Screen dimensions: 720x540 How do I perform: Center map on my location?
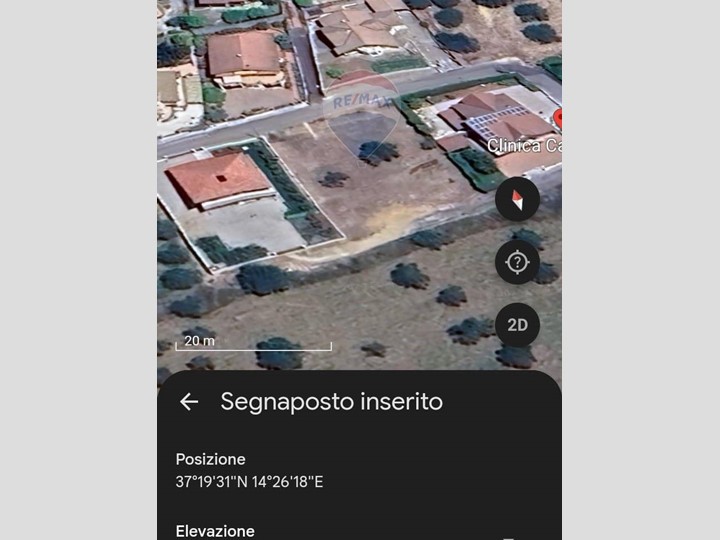click(517, 262)
